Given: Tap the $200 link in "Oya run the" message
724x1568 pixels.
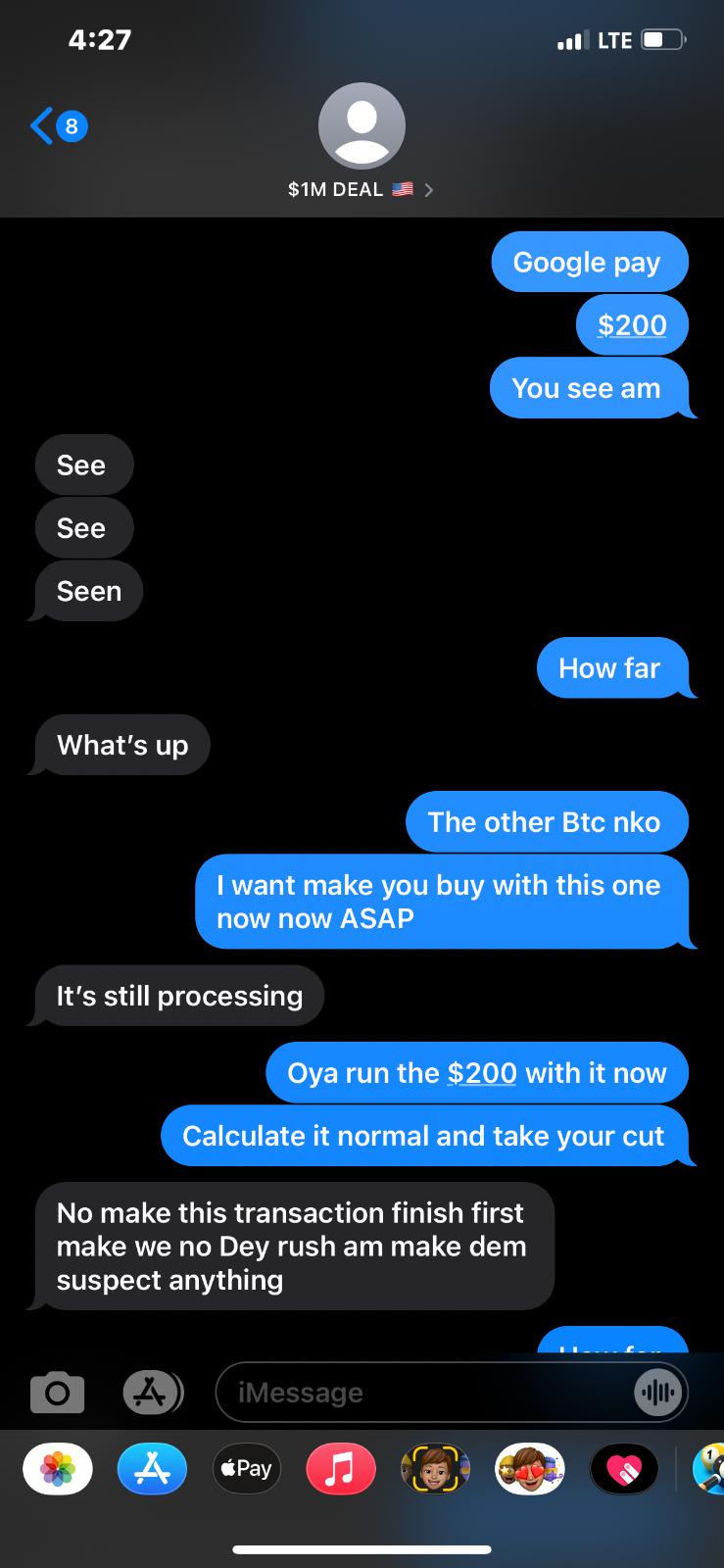Looking at the screenshot, I should tap(482, 1073).
